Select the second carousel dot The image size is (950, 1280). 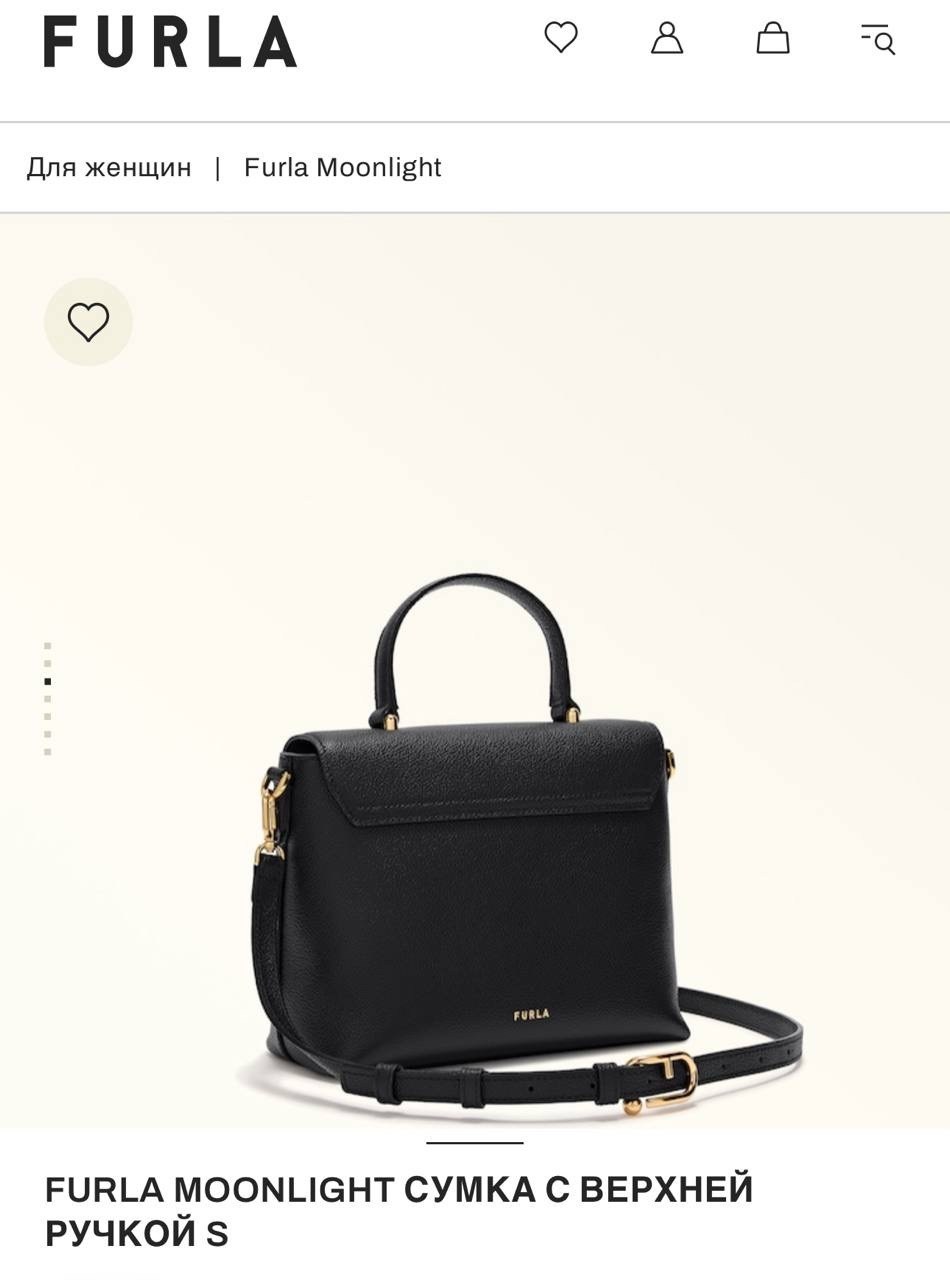(46, 665)
